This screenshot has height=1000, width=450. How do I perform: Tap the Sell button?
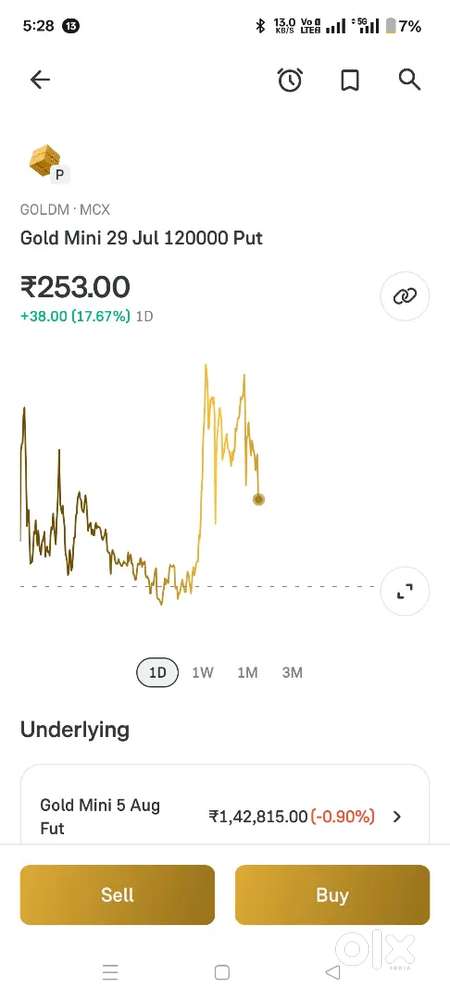click(117, 895)
